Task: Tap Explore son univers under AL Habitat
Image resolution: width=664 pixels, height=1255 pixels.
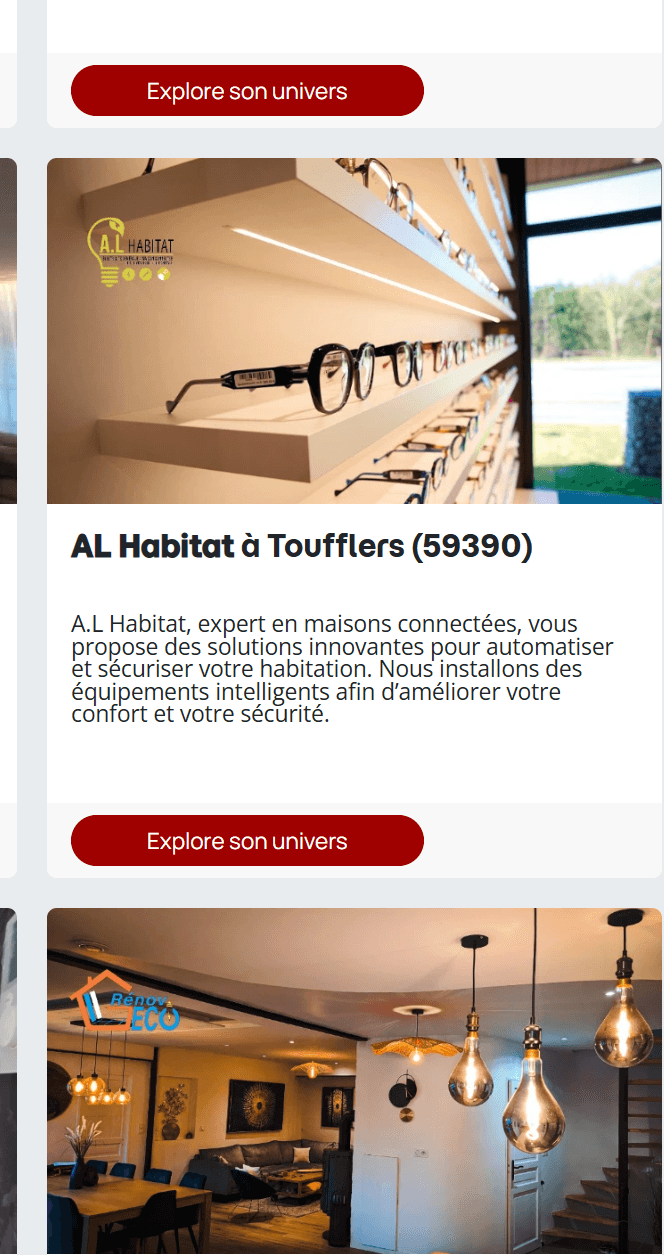Action: pos(247,841)
